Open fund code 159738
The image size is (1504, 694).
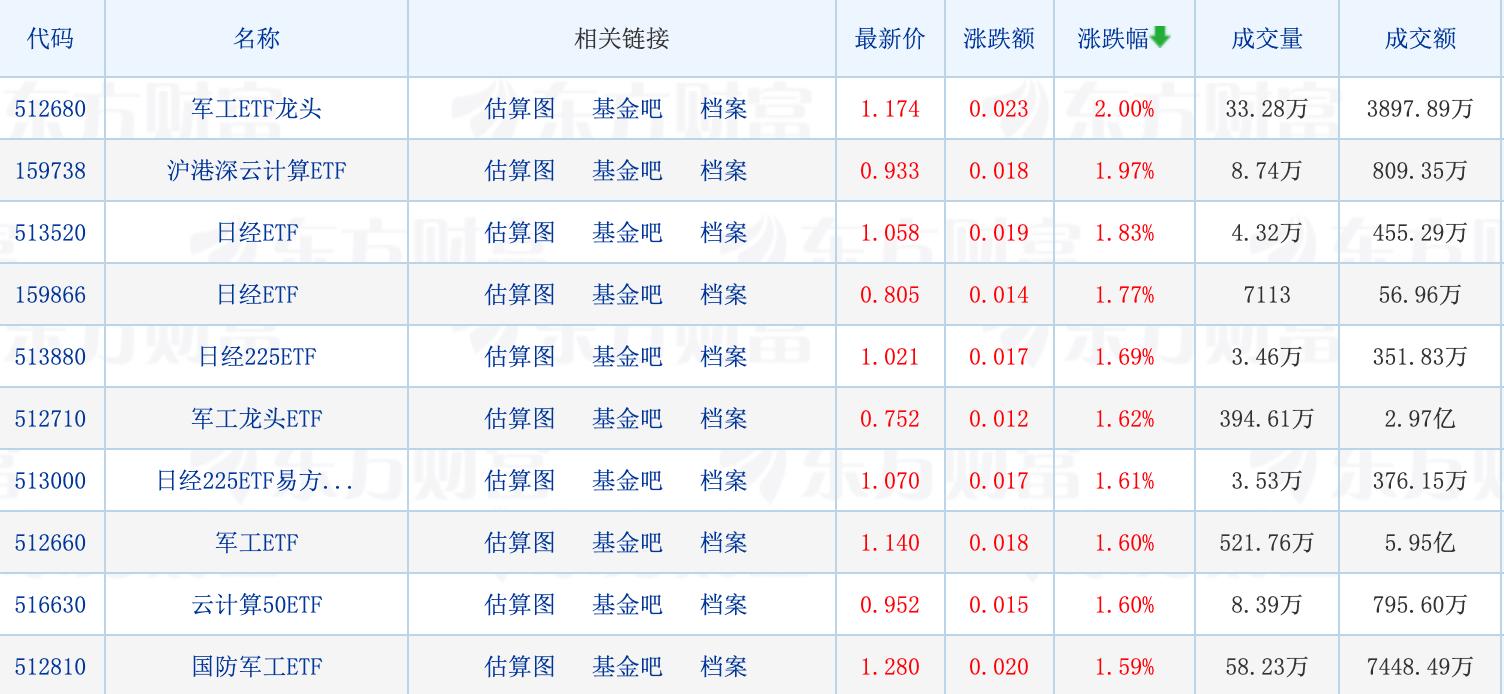click(50, 171)
